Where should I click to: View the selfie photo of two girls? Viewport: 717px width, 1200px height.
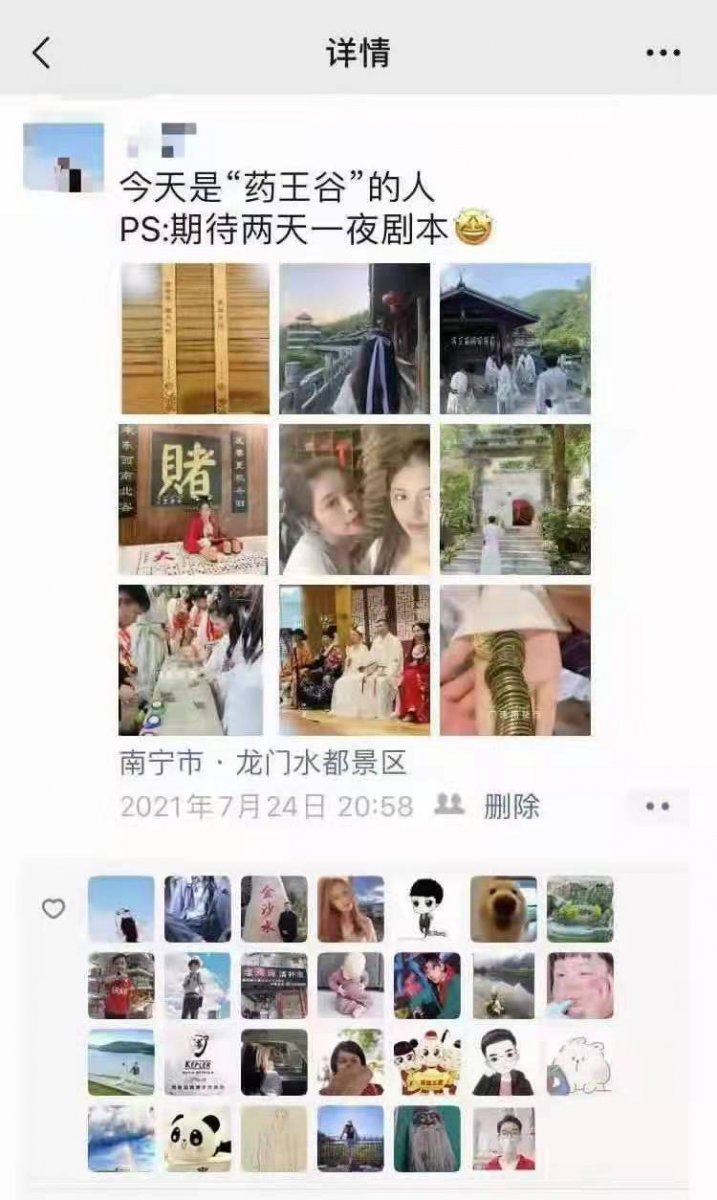(355, 499)
